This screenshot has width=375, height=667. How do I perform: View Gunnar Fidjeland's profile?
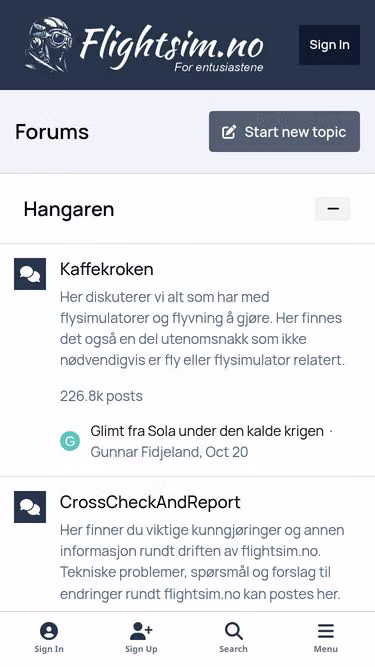coord(145,452)
